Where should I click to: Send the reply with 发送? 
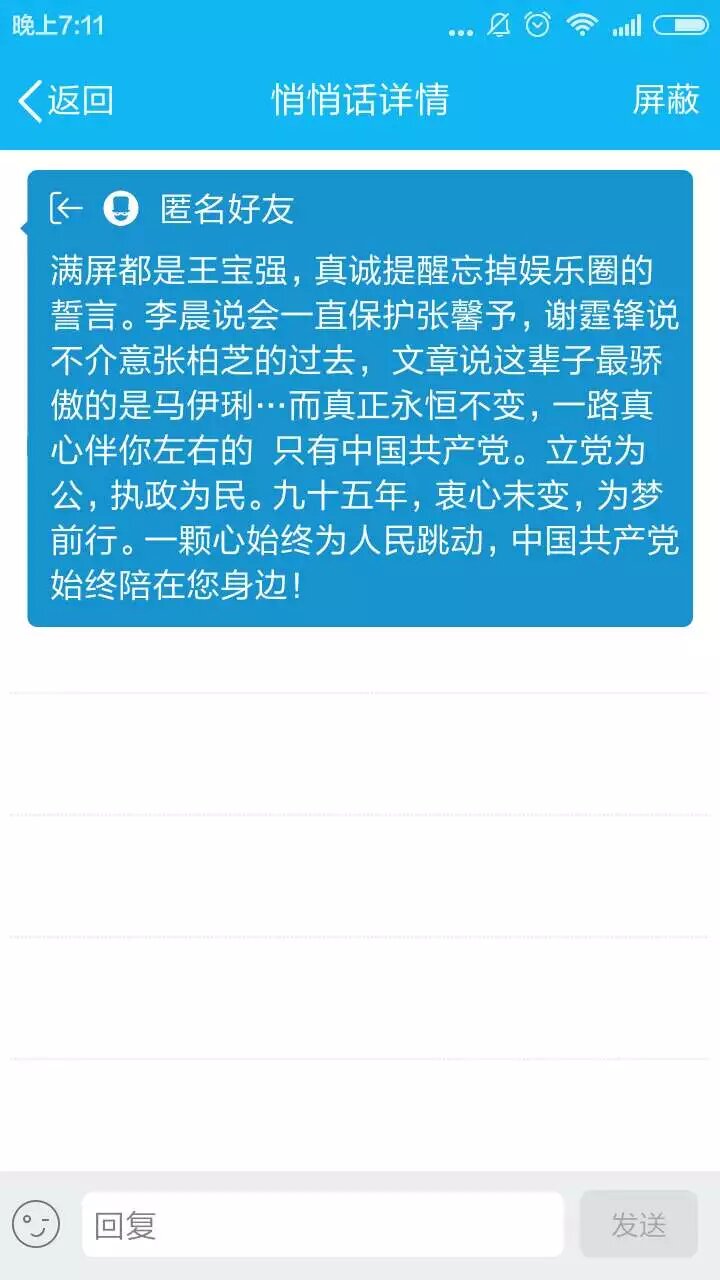[x=638, y=1224]
